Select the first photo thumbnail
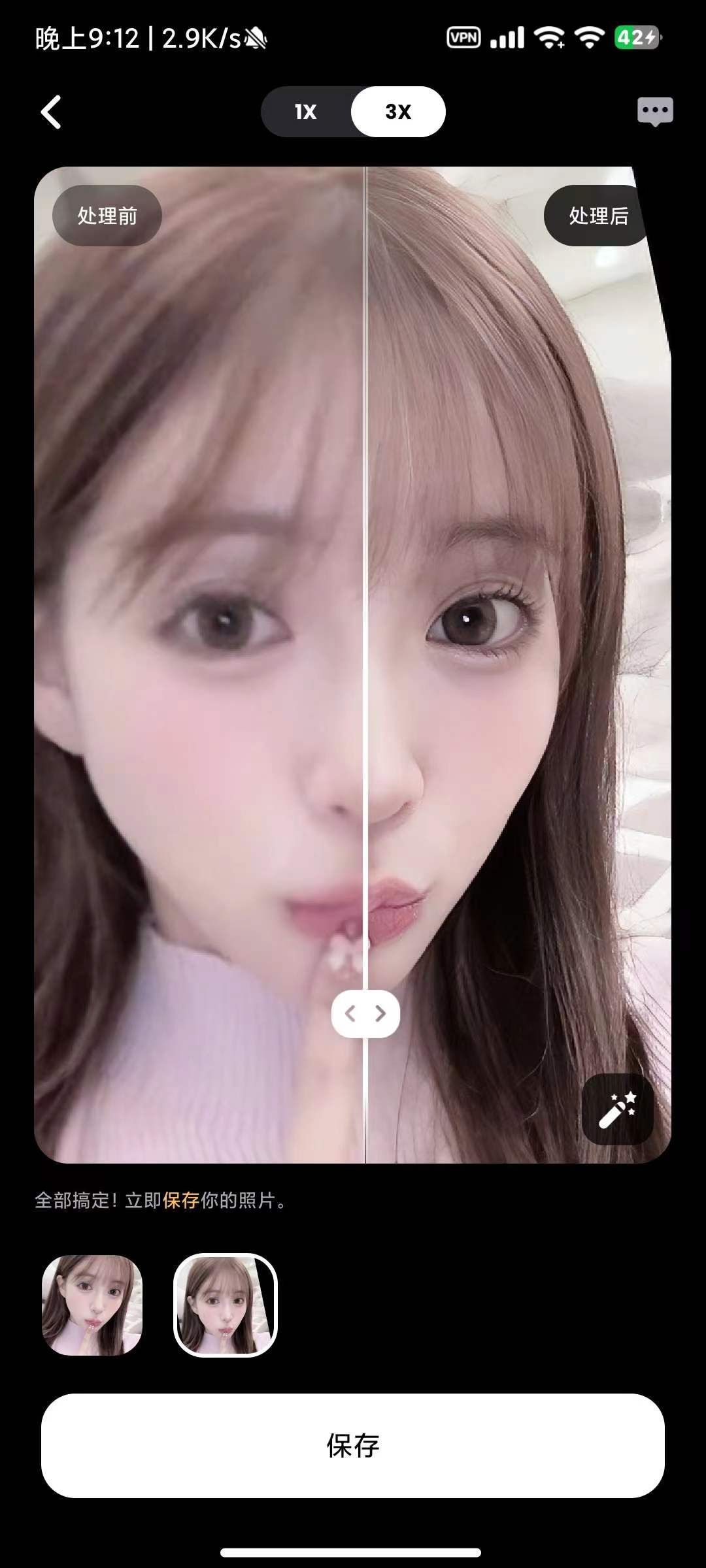This screenshot has height=1568, width=706. point(92,1305)
